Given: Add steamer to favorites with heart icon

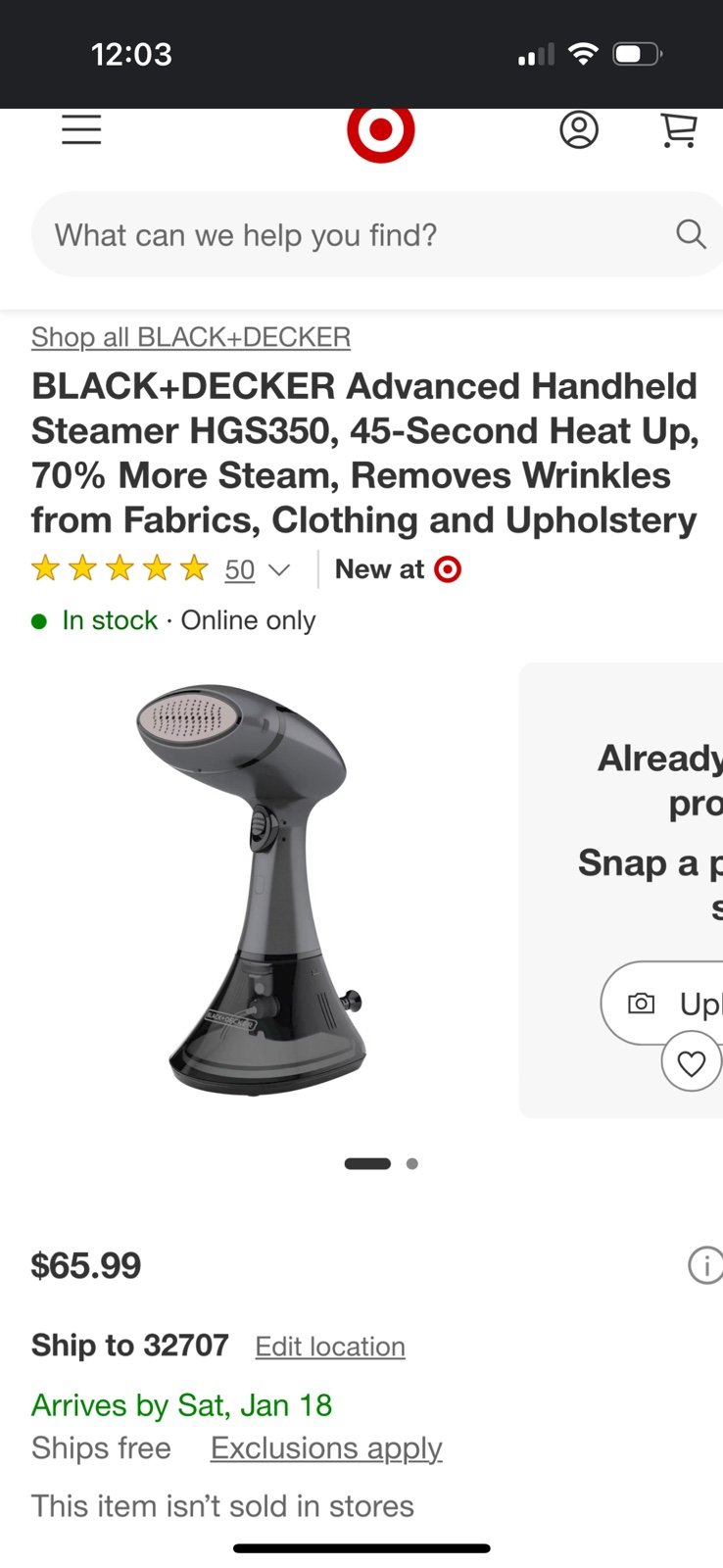Looking at the screenshot, I should tap(692, 1063).
